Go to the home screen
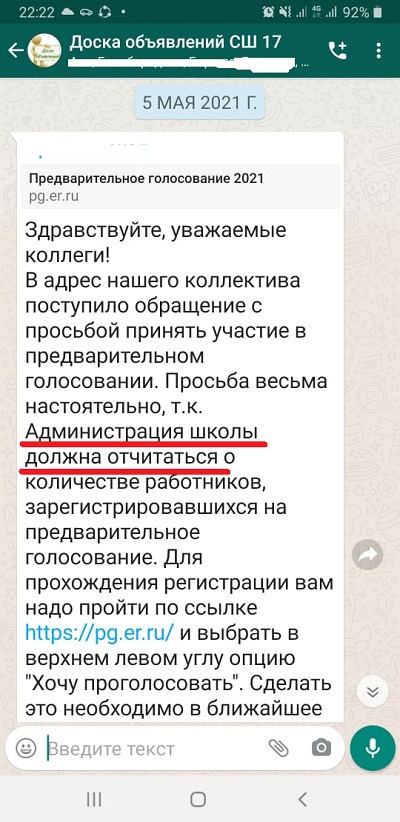The image size is (400, 822). click(198, 799)
